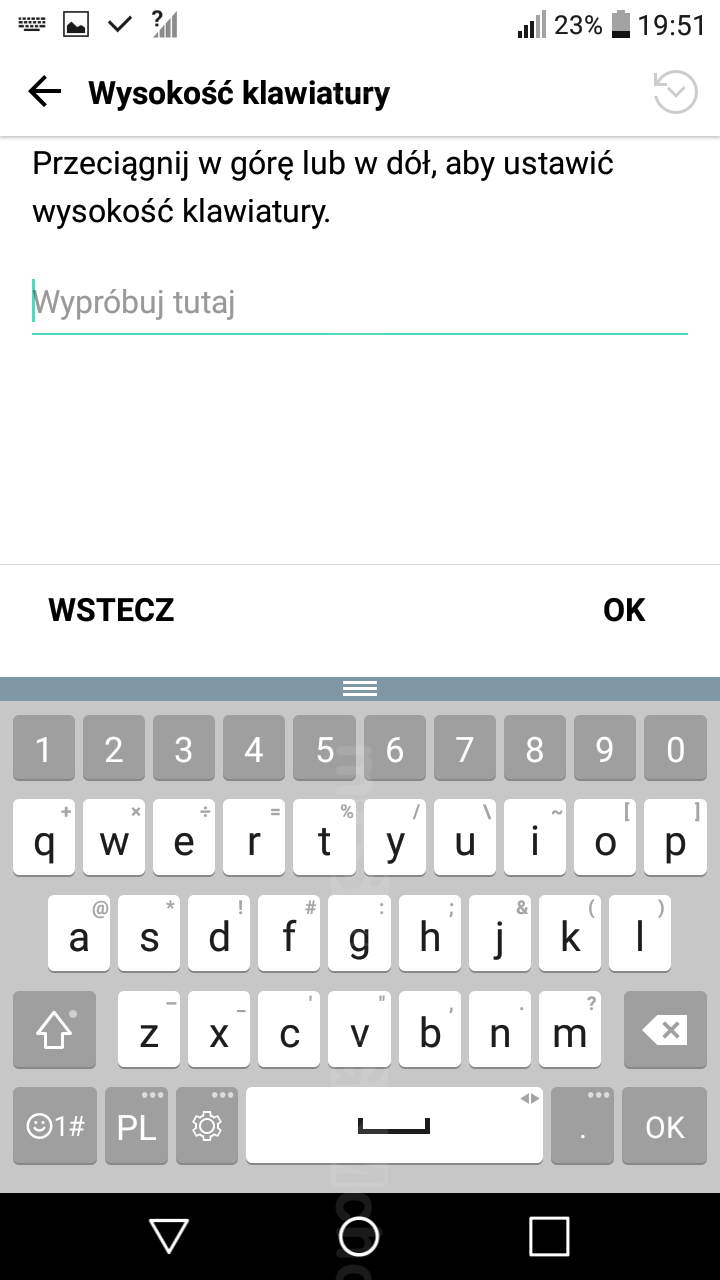The height and width of the screenshot is (1280, 720).
Task: Tap the space bar
Action: pos(394,1126)
